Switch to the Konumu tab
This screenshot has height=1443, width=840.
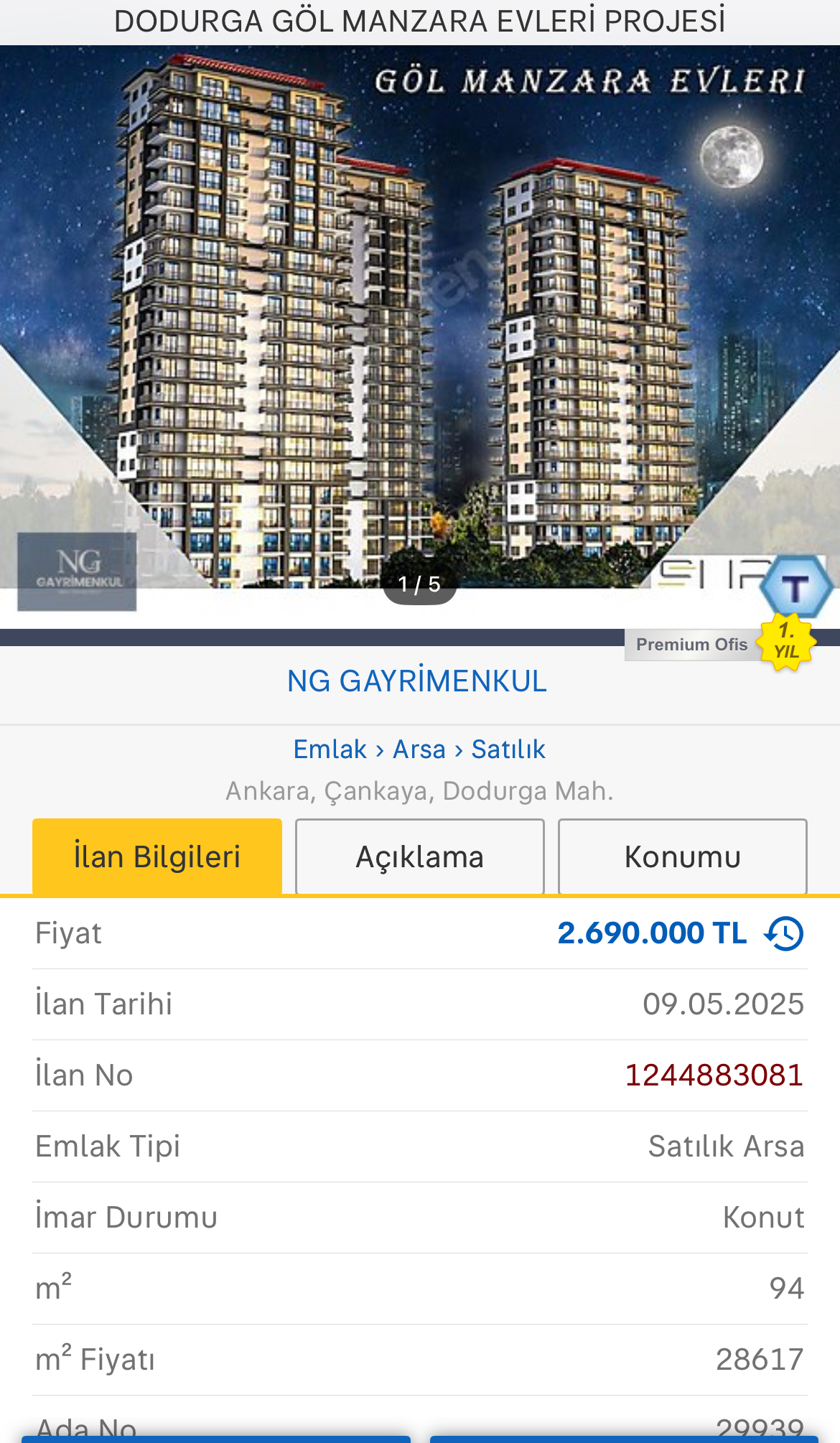682,857
